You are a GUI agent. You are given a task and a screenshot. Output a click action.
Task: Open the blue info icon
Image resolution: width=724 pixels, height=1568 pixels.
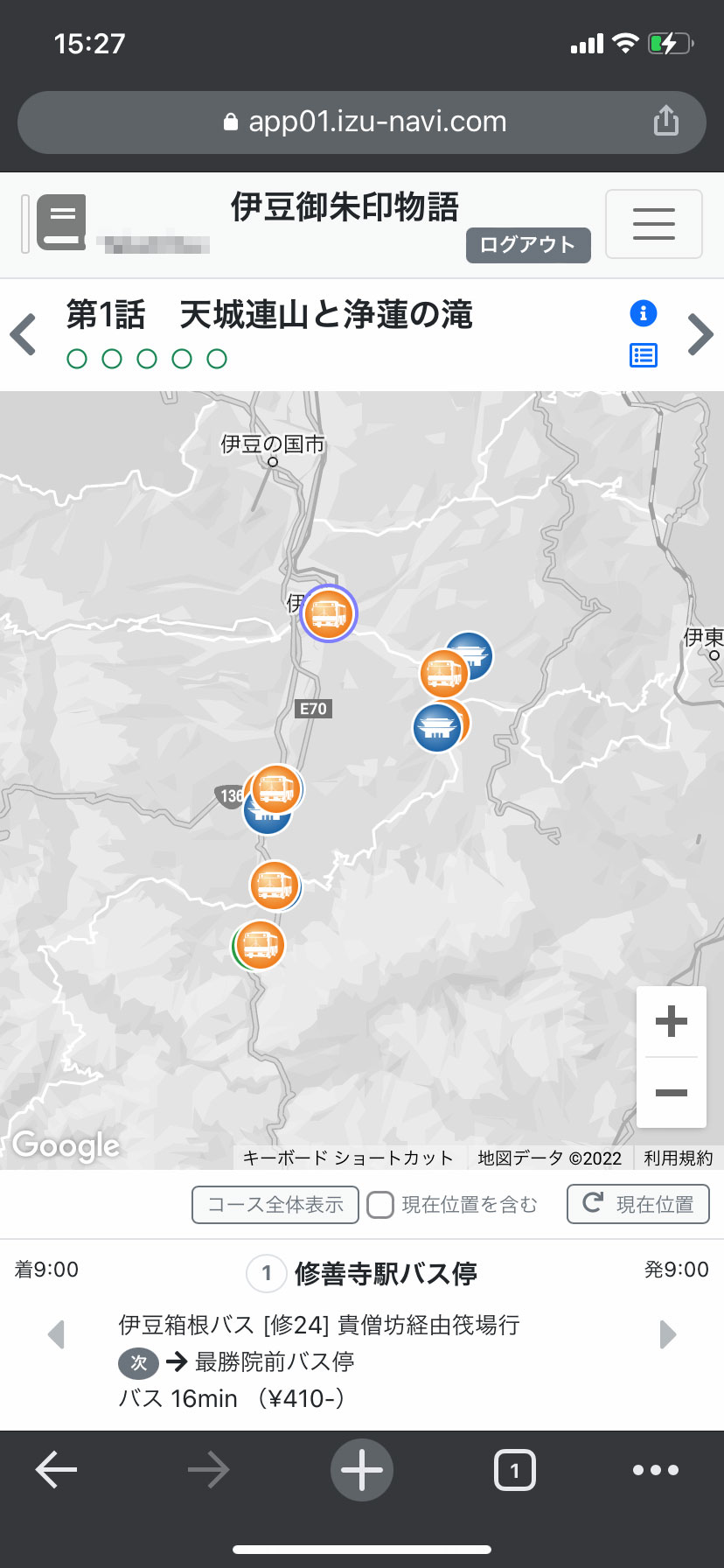click(644, 313)
